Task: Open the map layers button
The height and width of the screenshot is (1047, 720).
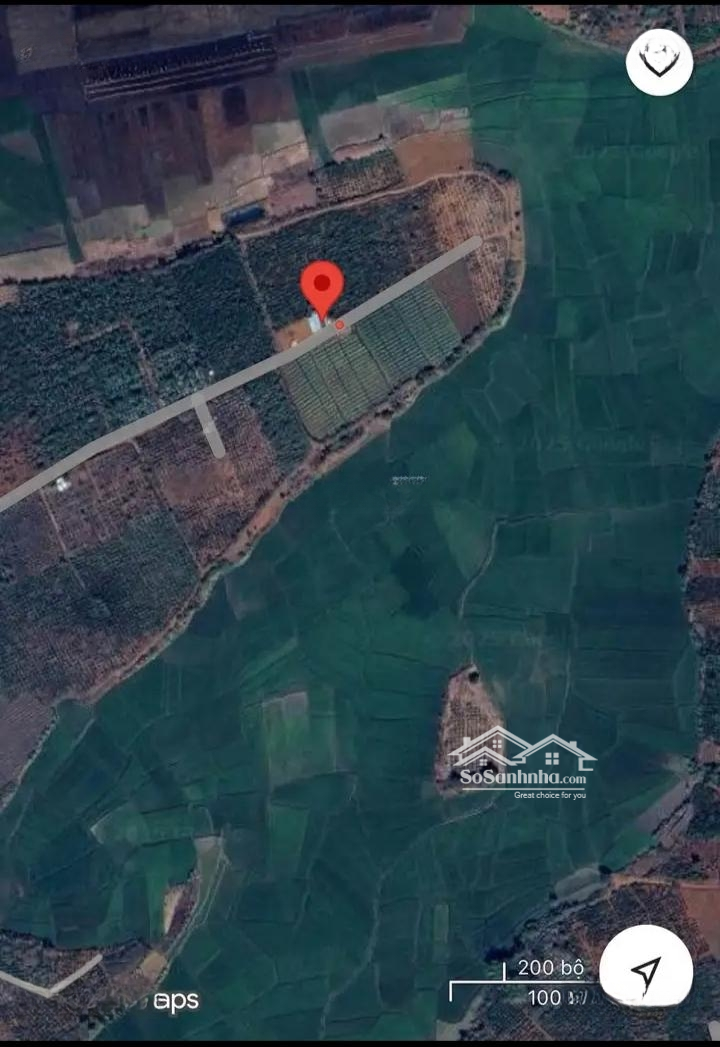Action: point(659,62)
